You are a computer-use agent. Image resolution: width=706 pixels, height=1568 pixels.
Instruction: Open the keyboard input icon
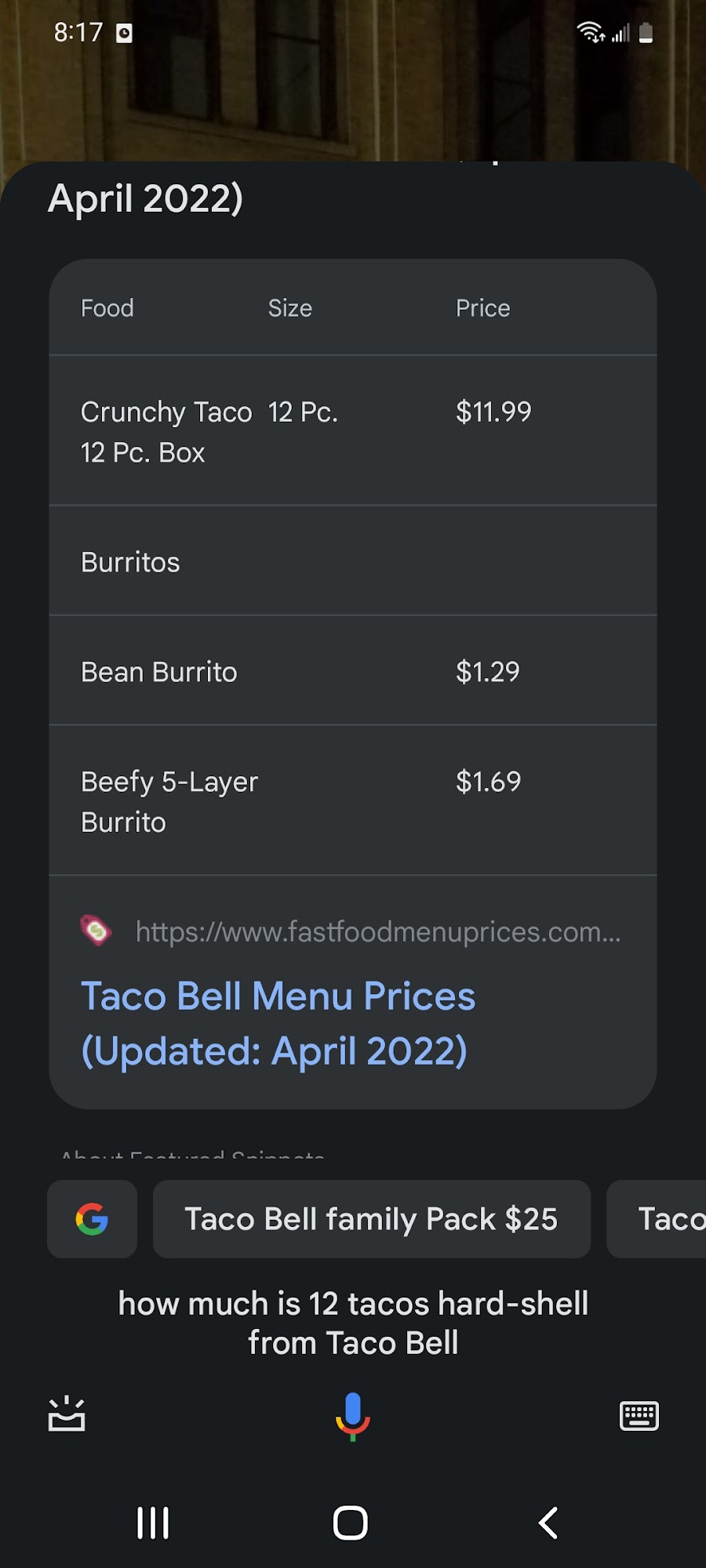click(639, 1416)
